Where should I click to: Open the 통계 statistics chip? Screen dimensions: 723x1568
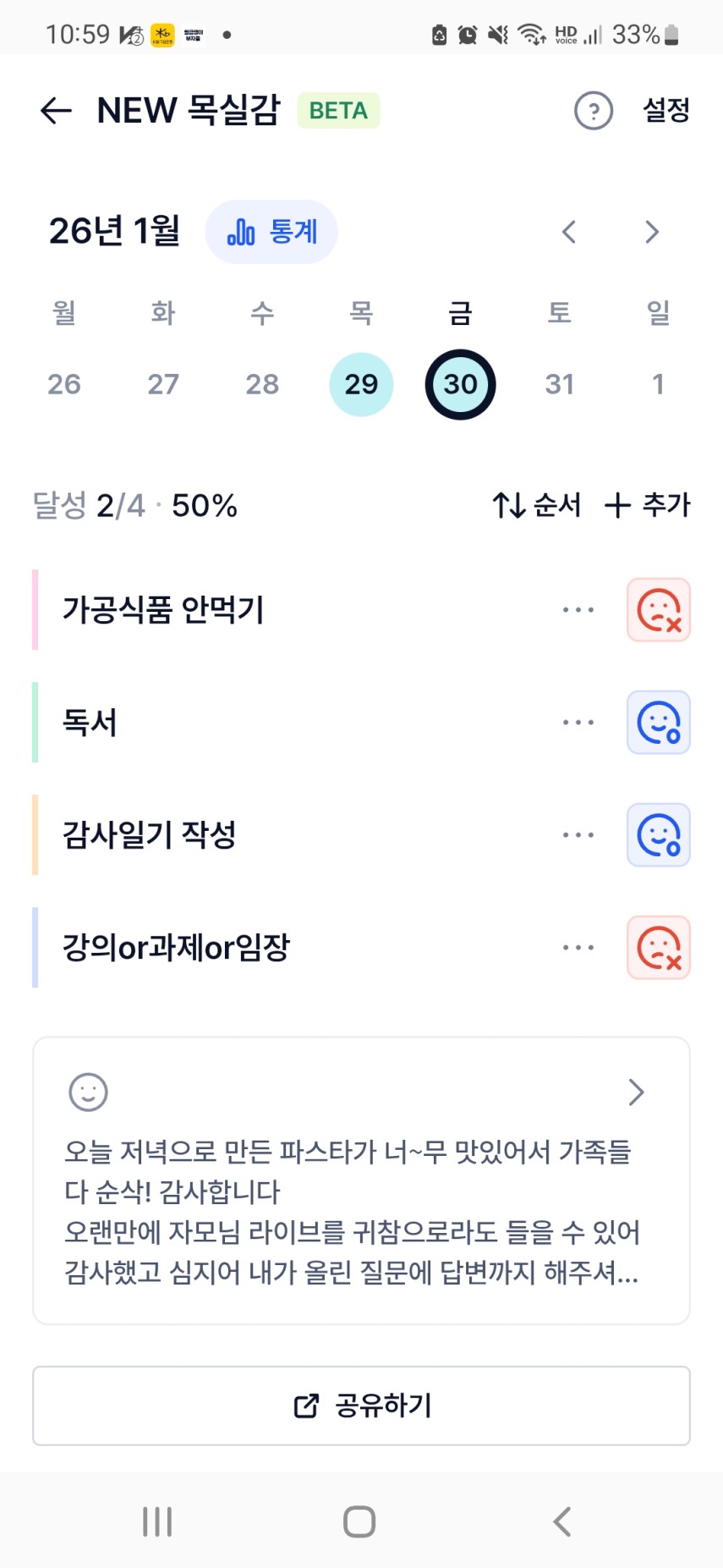coord(271,232)
